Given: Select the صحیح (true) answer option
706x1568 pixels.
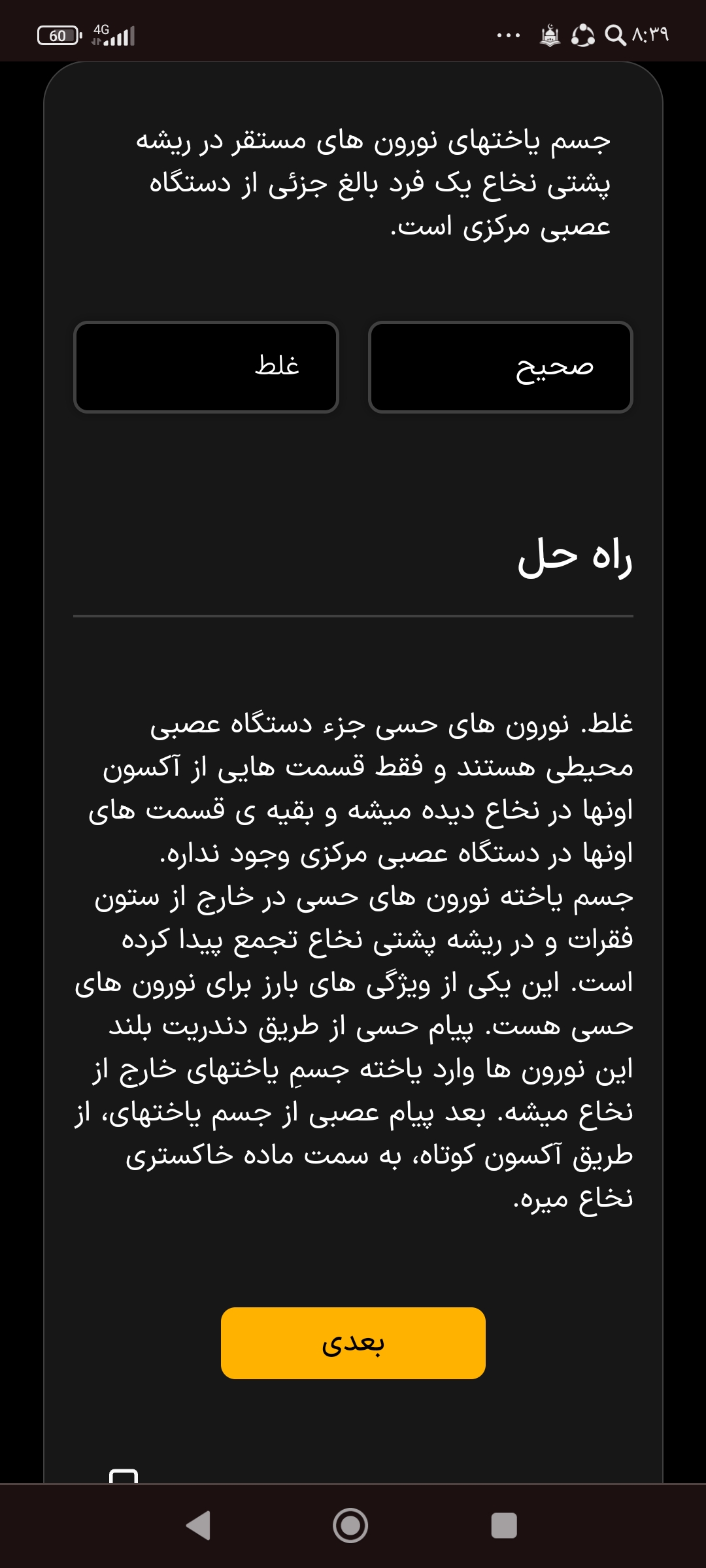Looking at the screenshot, I should point(501,367).
